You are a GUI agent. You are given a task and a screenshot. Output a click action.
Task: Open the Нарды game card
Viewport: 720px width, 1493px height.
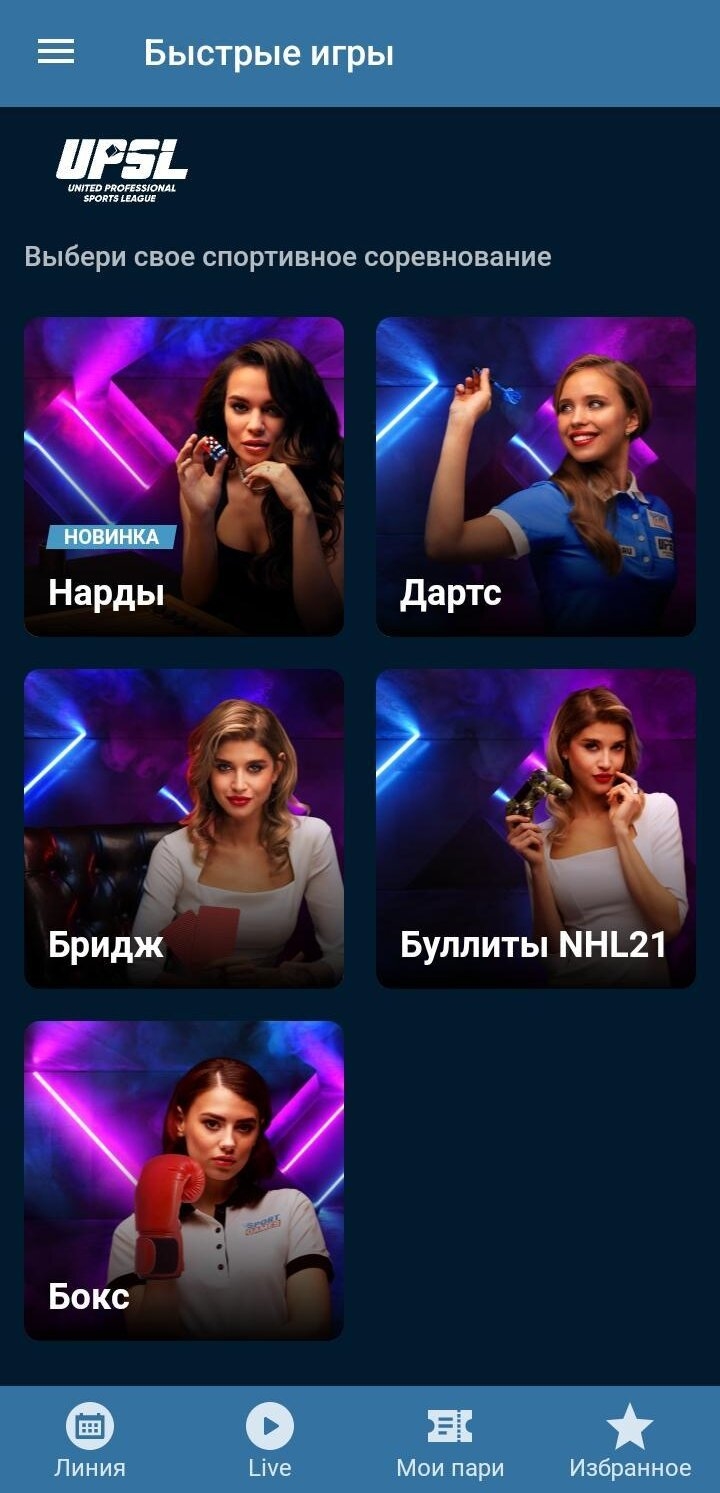[184, 476]
